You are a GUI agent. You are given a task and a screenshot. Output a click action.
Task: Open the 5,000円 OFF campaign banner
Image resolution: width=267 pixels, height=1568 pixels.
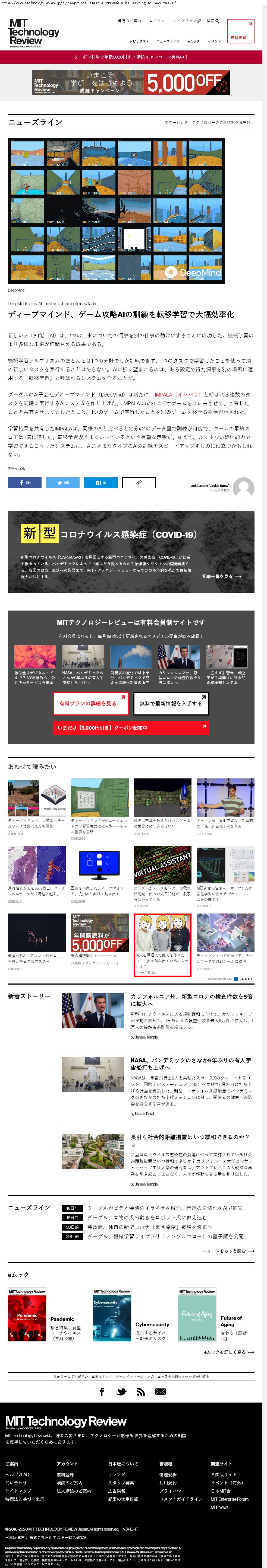[x=131, y=83]
